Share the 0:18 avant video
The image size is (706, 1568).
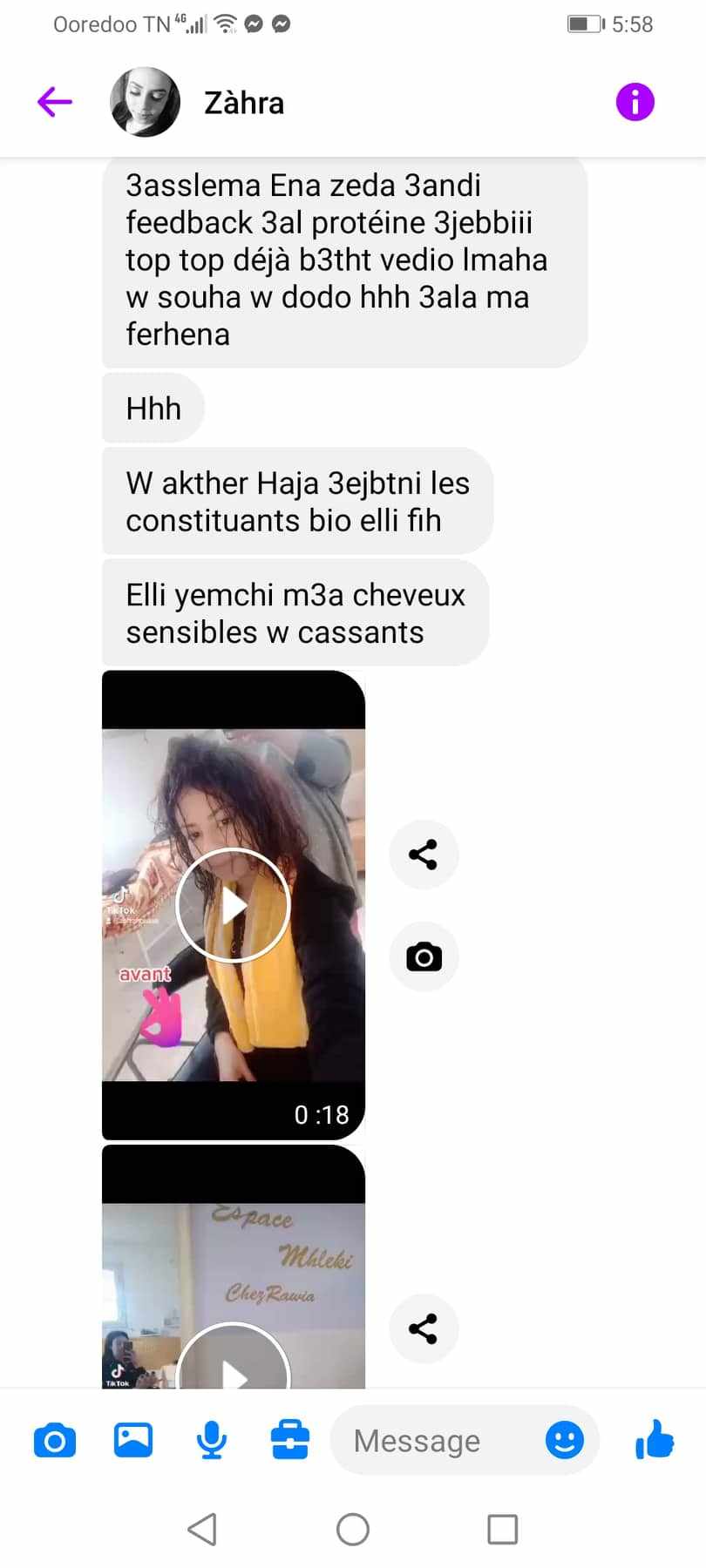point(424,855)
